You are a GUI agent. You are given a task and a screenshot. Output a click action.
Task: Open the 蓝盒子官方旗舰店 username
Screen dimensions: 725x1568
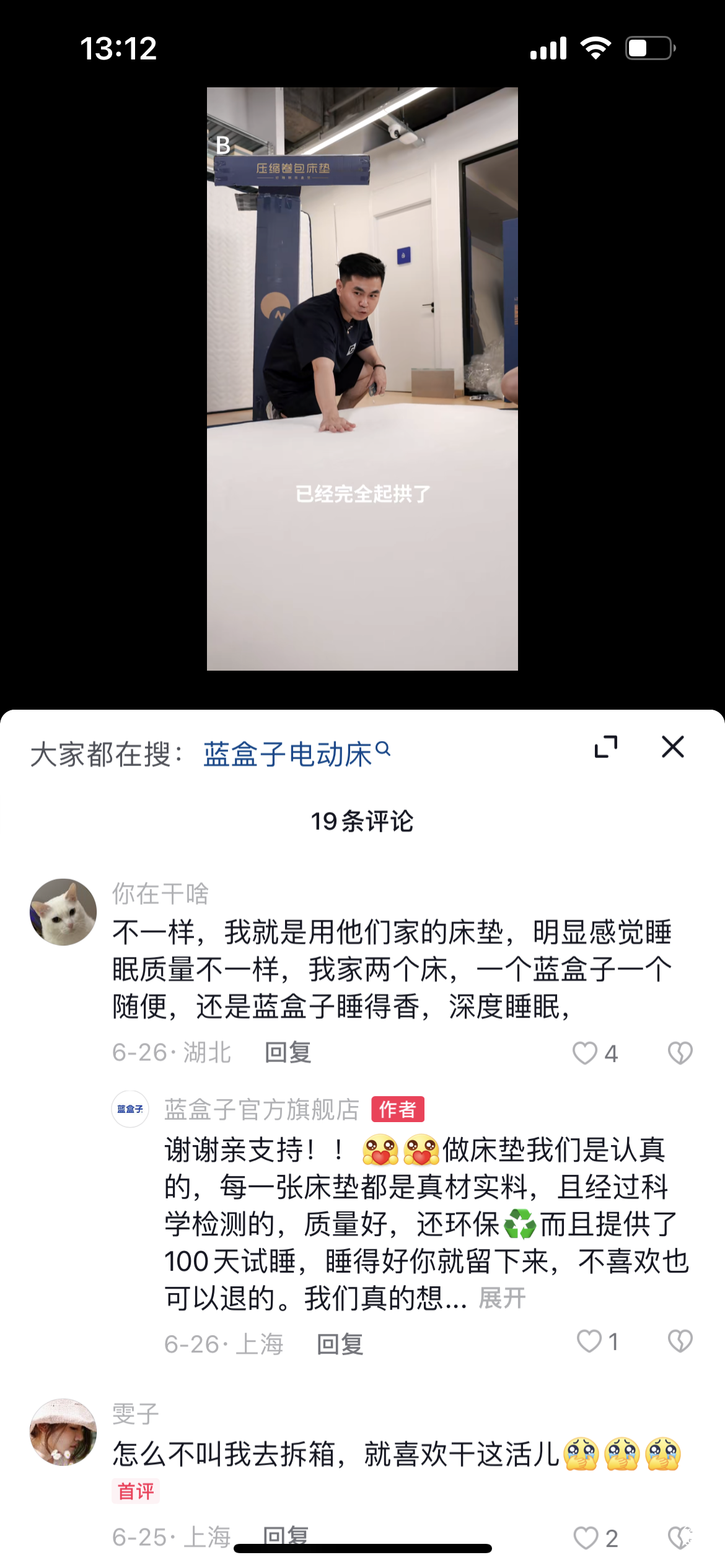[x=261, y=1109]
